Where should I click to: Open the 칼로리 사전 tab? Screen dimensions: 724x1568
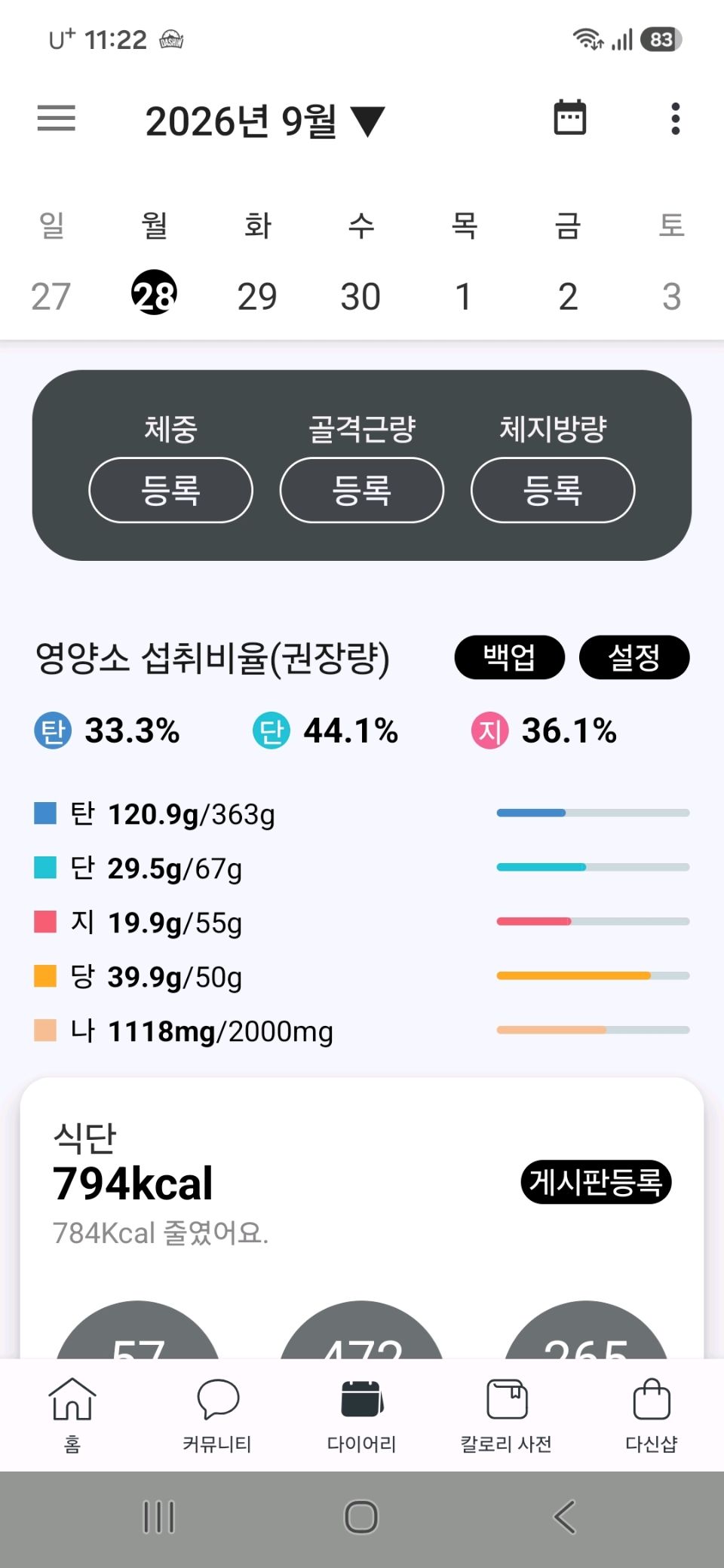click(x=507, y=1415)
